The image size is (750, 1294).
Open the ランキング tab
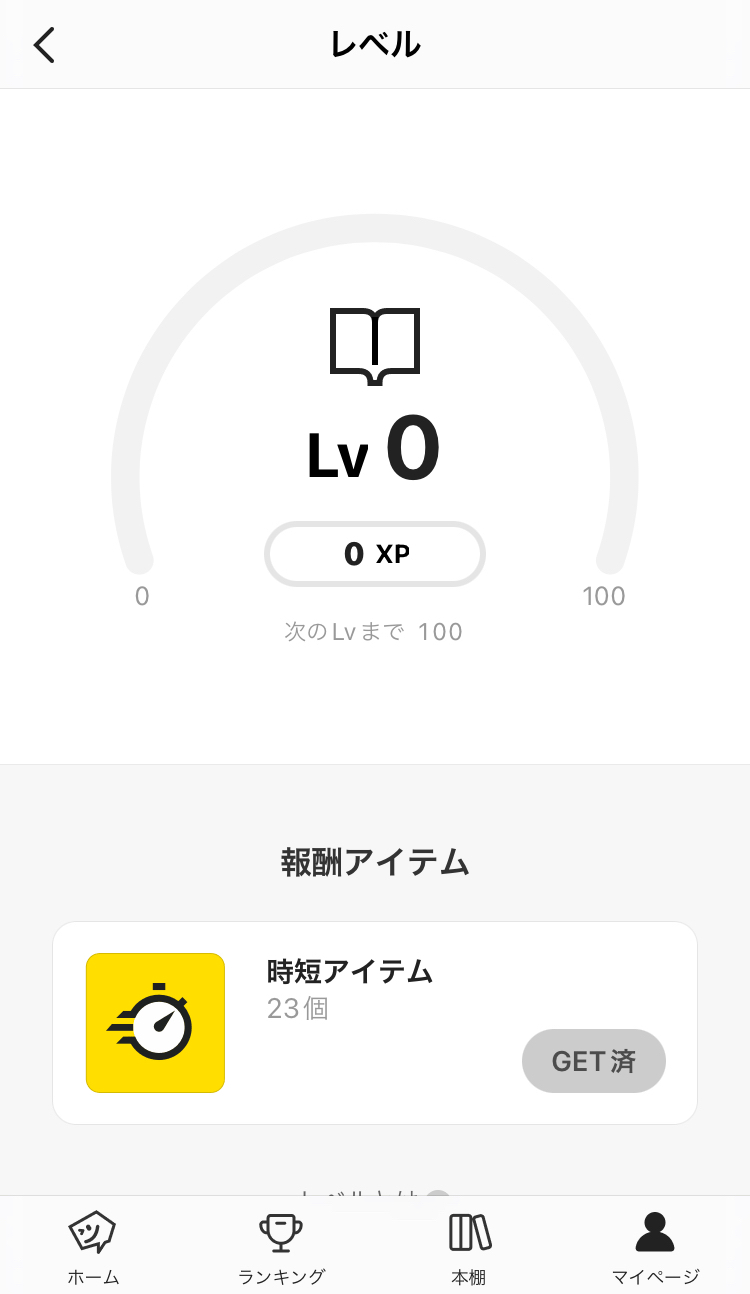tap(281, 1246)
